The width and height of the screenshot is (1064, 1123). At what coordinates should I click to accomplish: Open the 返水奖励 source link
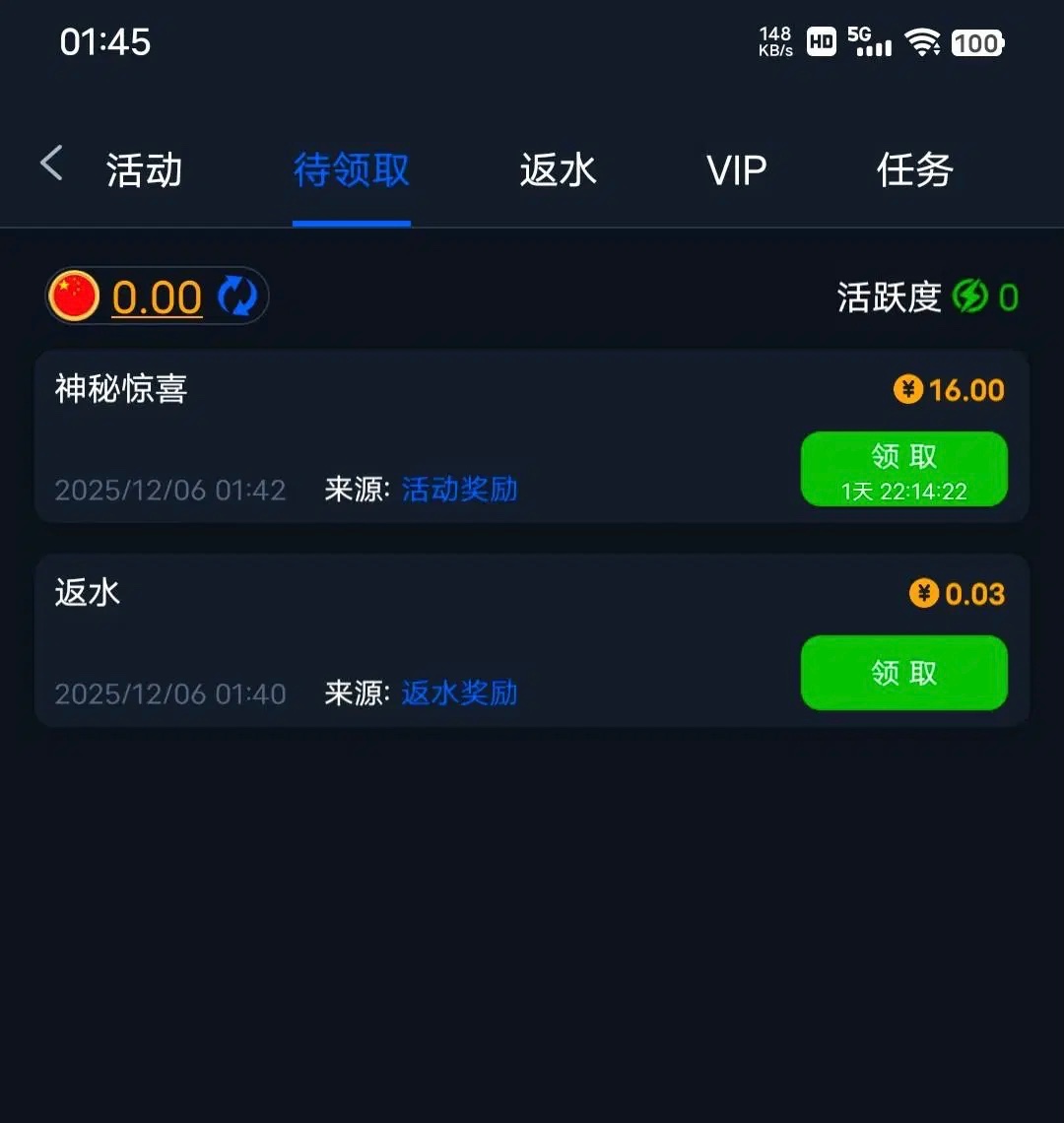pos(459,694)
